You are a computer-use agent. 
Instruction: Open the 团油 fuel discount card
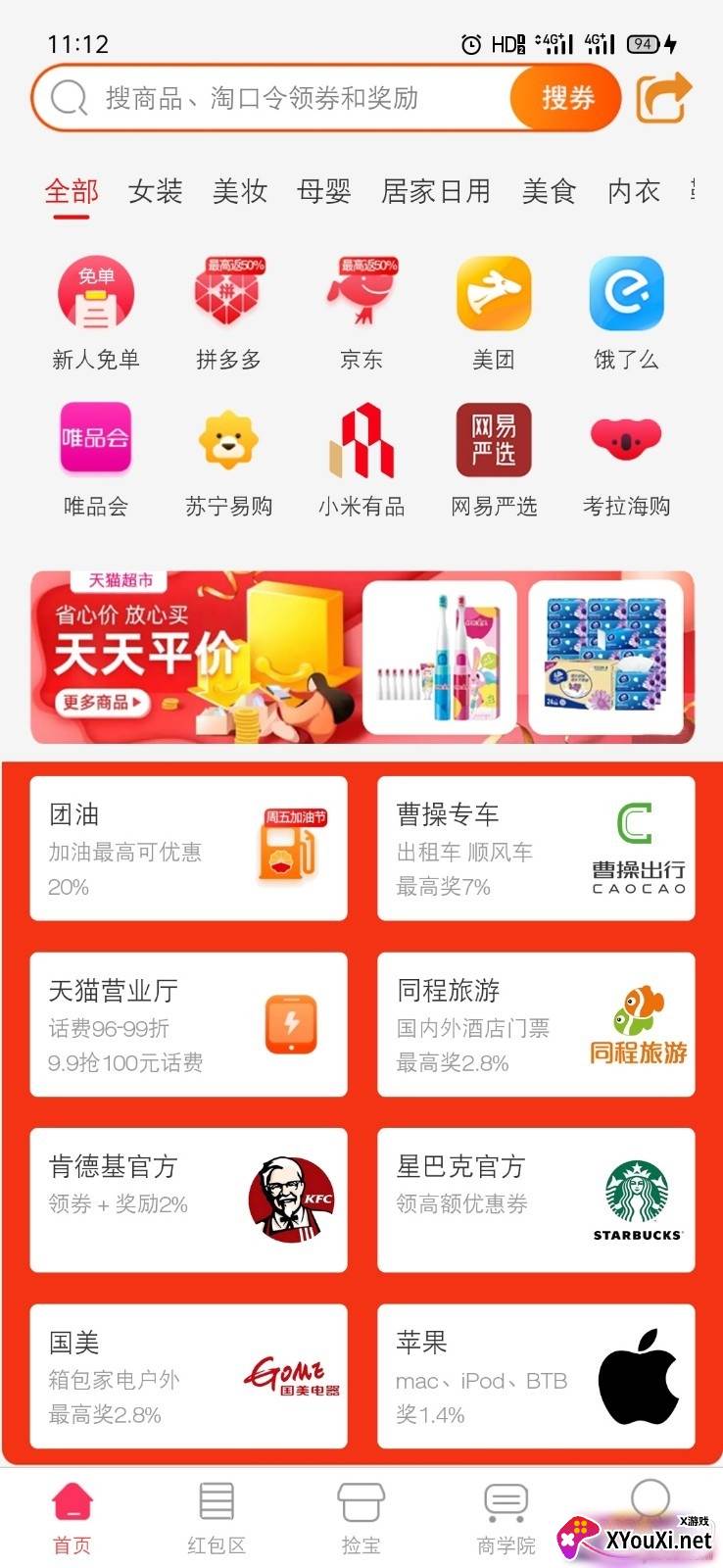(188, 849)
